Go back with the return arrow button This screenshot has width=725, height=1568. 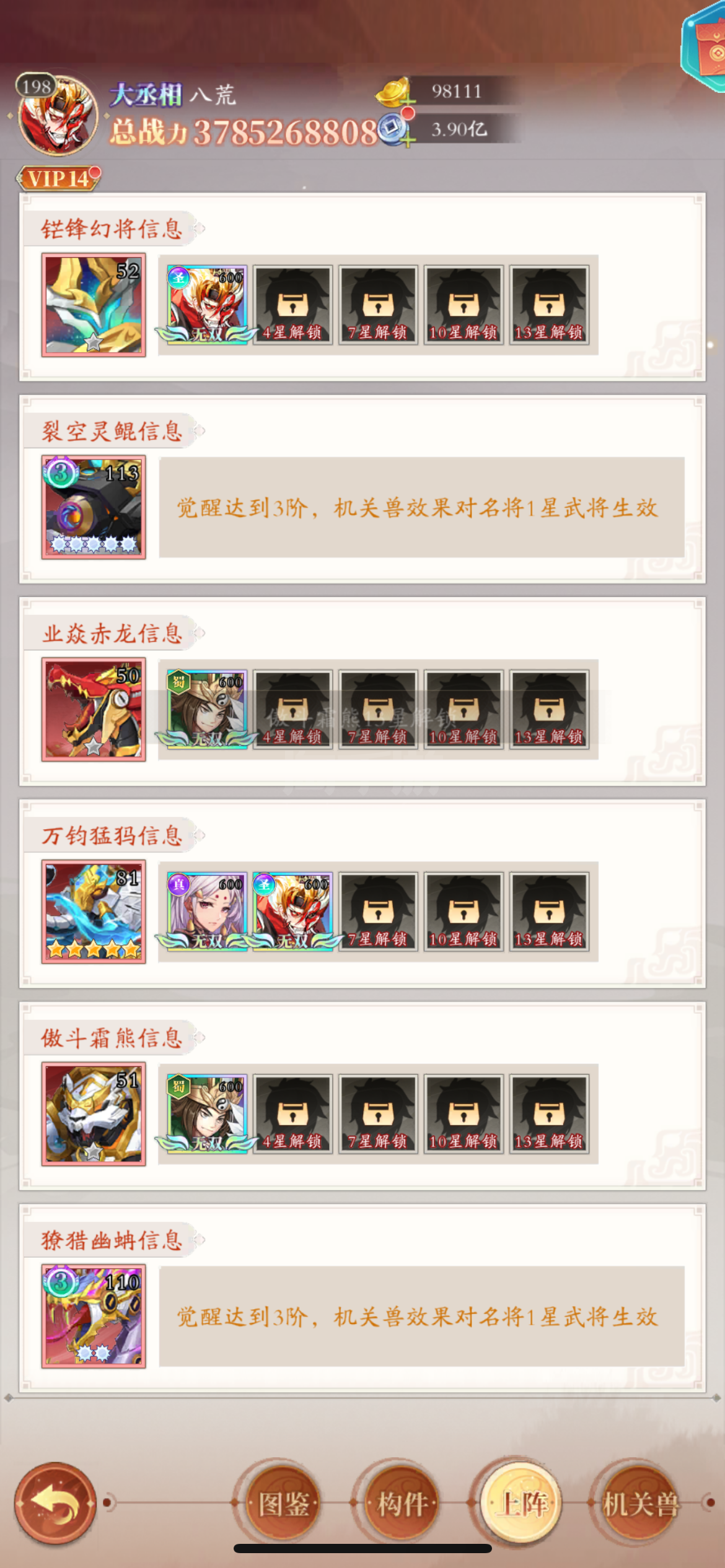click(x=55, y=1502)
